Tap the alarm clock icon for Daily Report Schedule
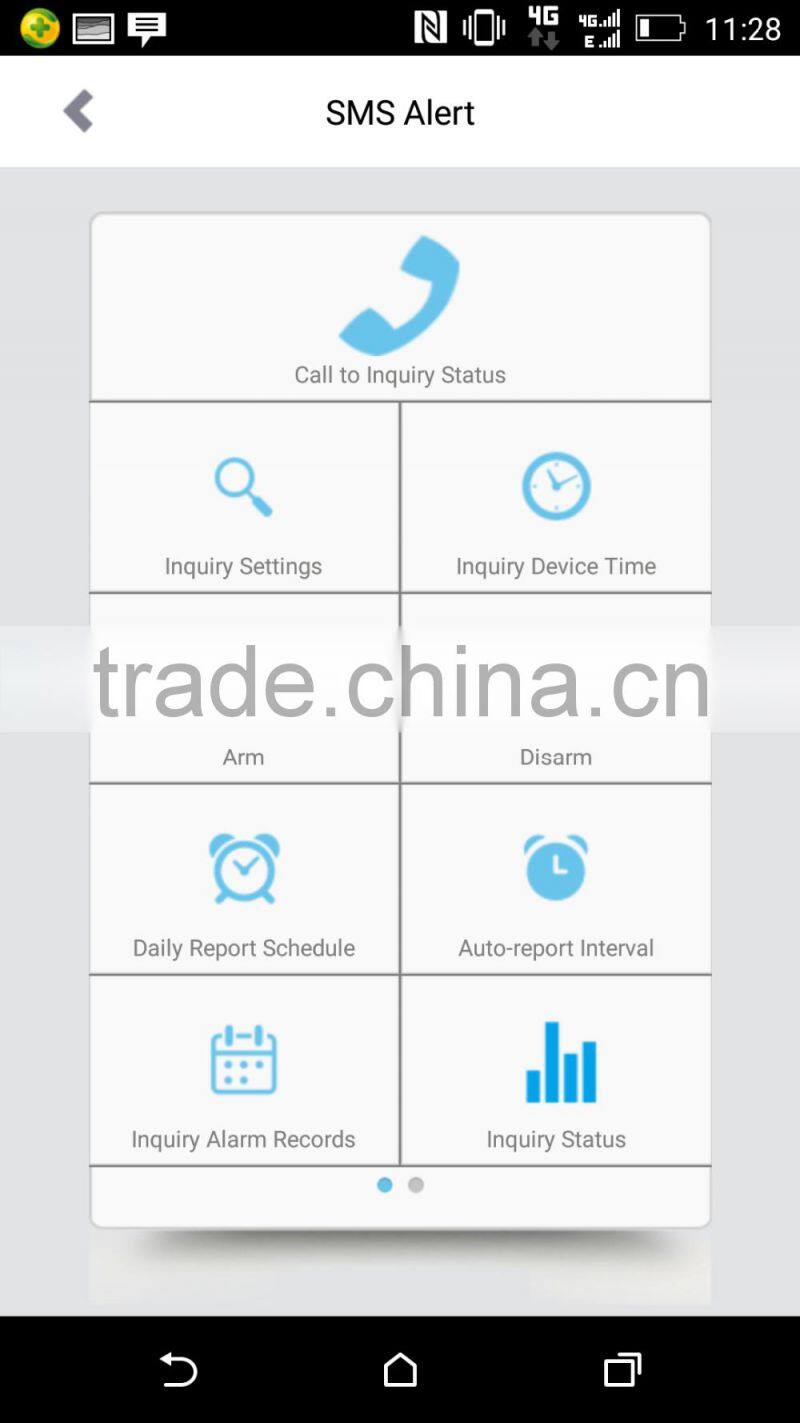The width and height of the screenshot is (800, 1423). [243, 868]
